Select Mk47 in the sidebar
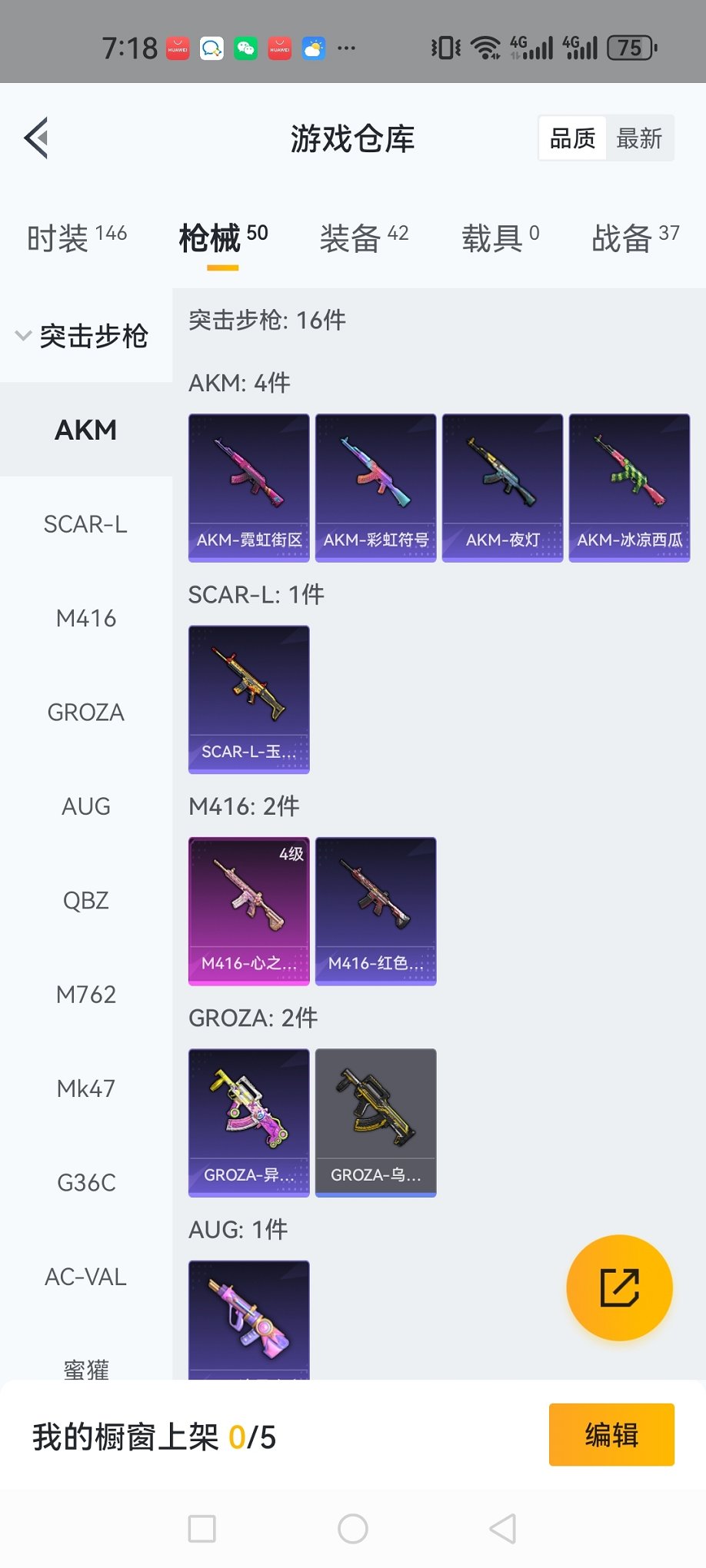 [85, 1088]
